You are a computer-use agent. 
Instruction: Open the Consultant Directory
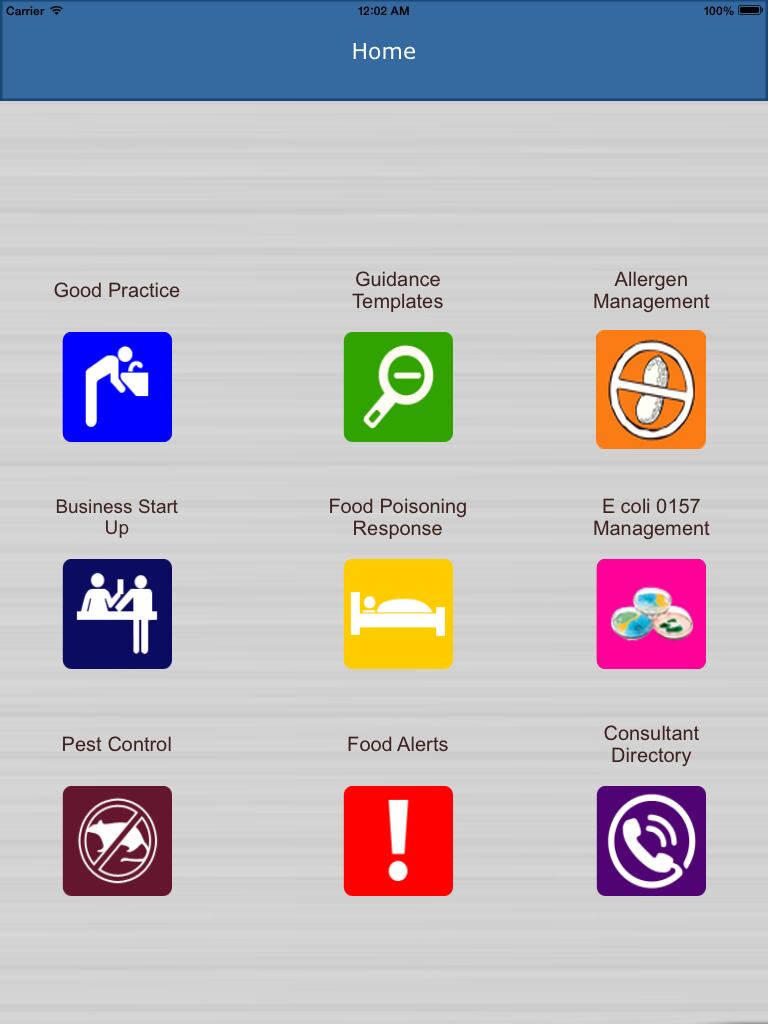pos(651,841)
